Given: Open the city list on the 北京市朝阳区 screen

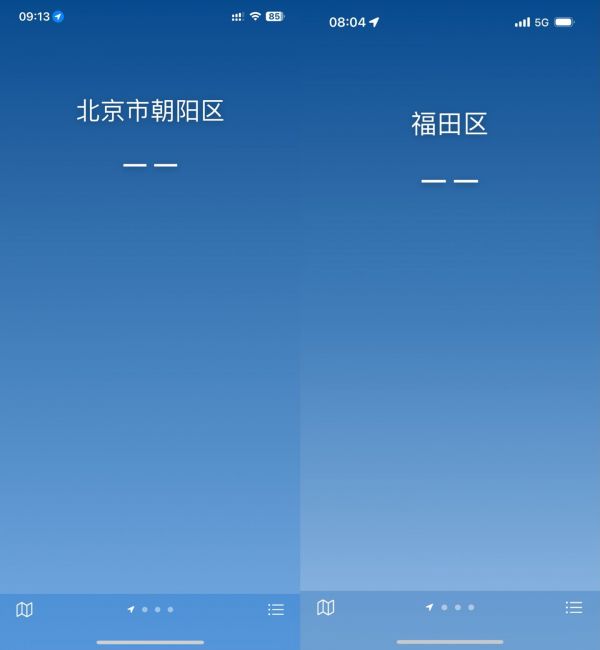Looking at the screenshot, I should click(276, 609).
